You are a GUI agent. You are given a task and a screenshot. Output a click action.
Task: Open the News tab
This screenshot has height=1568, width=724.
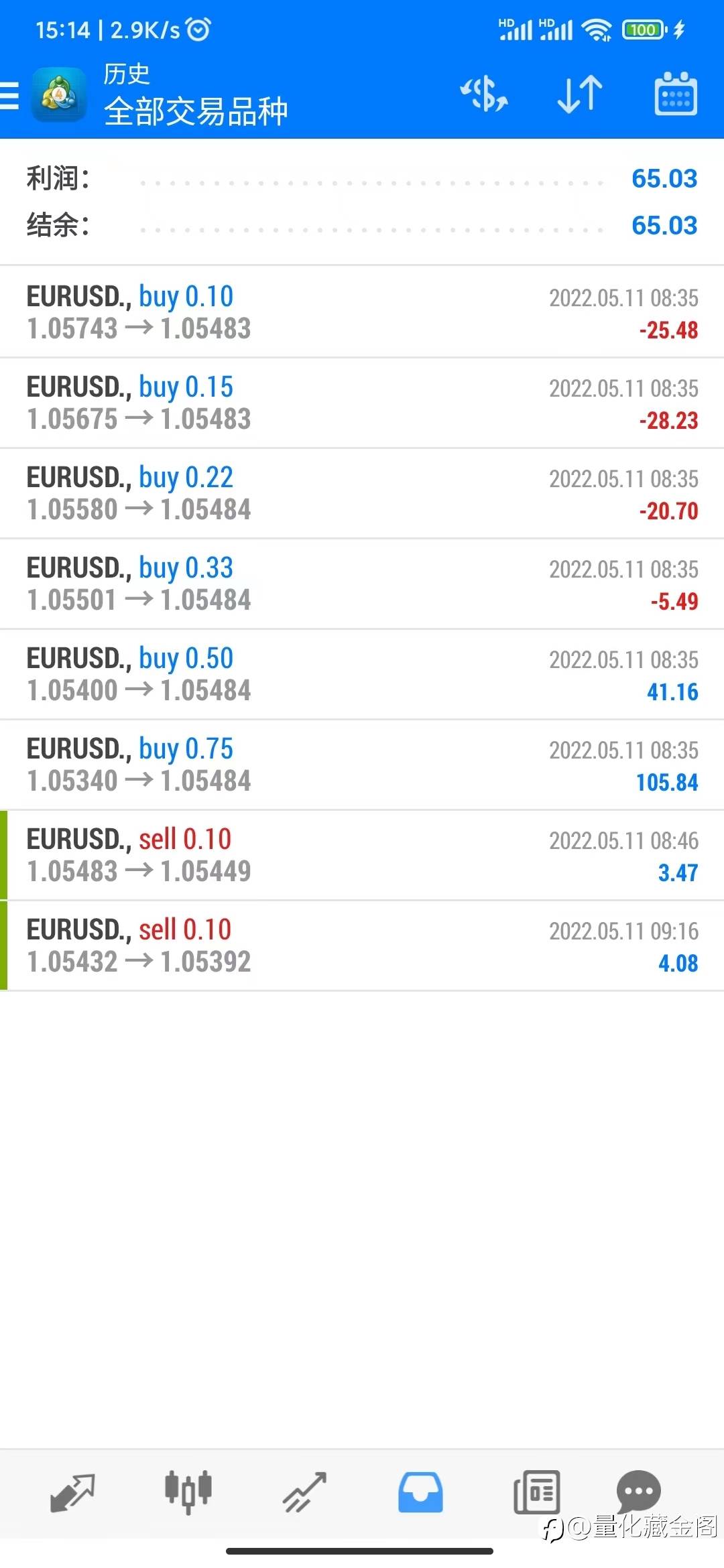pos(536,1493)
